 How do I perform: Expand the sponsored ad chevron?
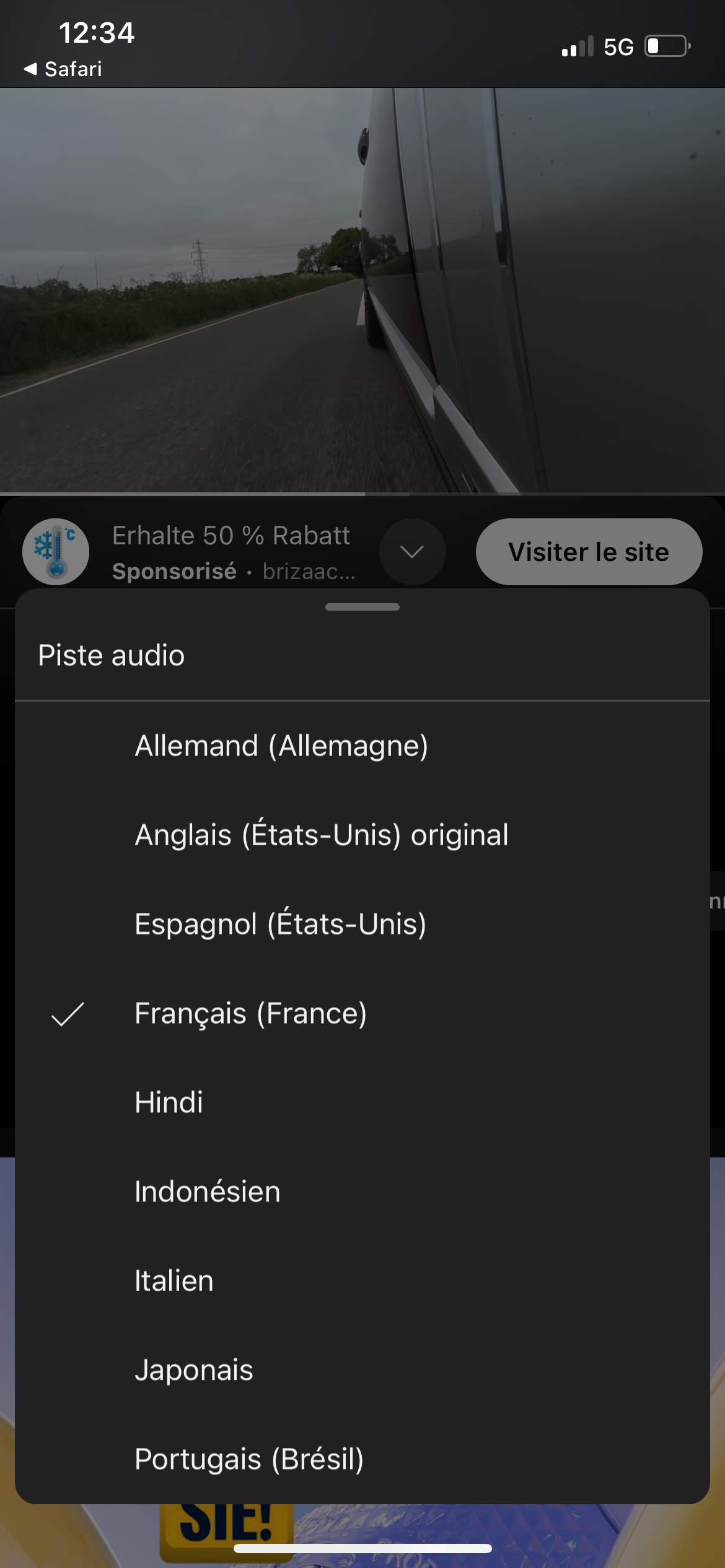tap(412, 551)
